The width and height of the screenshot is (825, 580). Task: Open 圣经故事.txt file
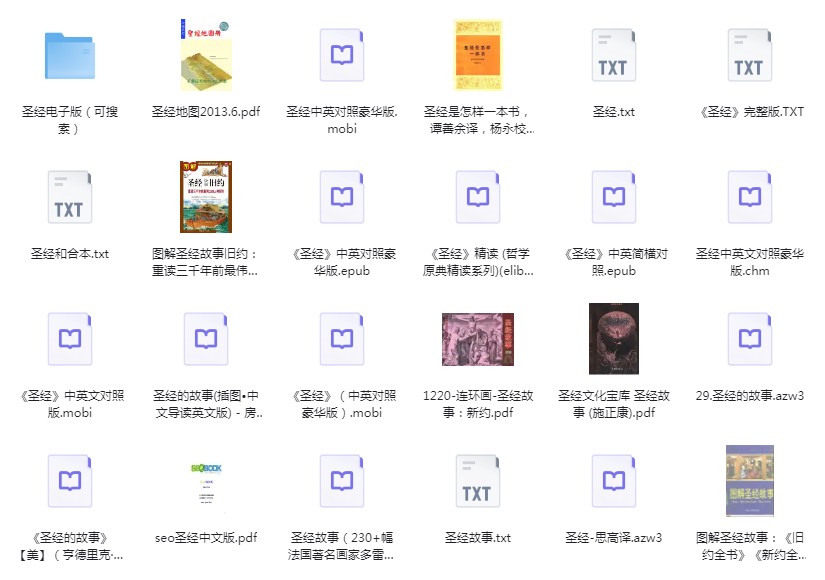(477, 481)
